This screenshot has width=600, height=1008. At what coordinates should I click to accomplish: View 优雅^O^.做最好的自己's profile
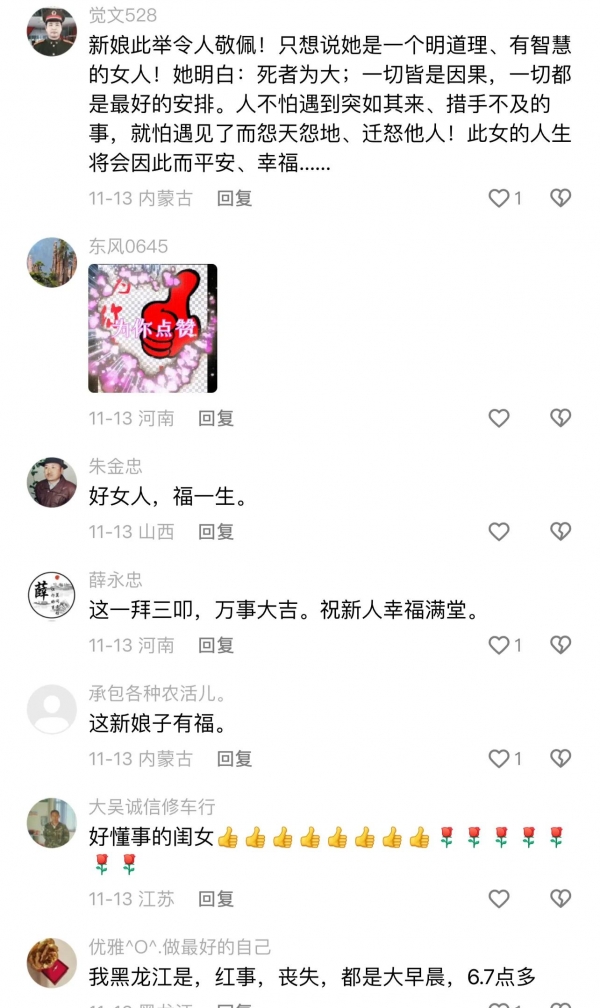coord(51,962)
